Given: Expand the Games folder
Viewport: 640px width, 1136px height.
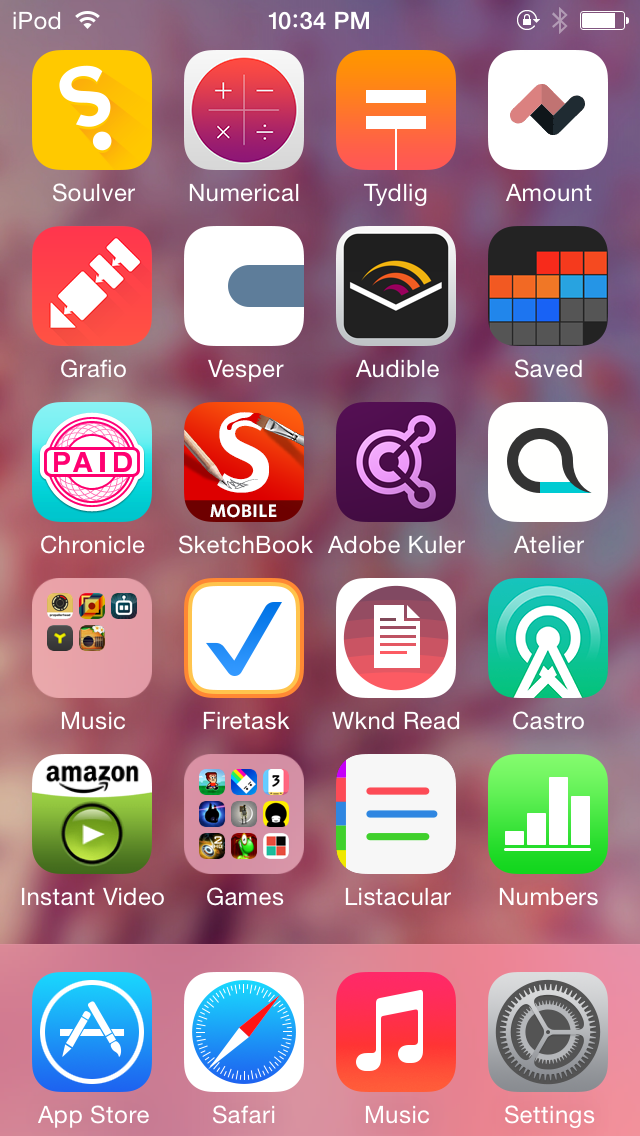Looking at the screenshot, I should [244, 814].
